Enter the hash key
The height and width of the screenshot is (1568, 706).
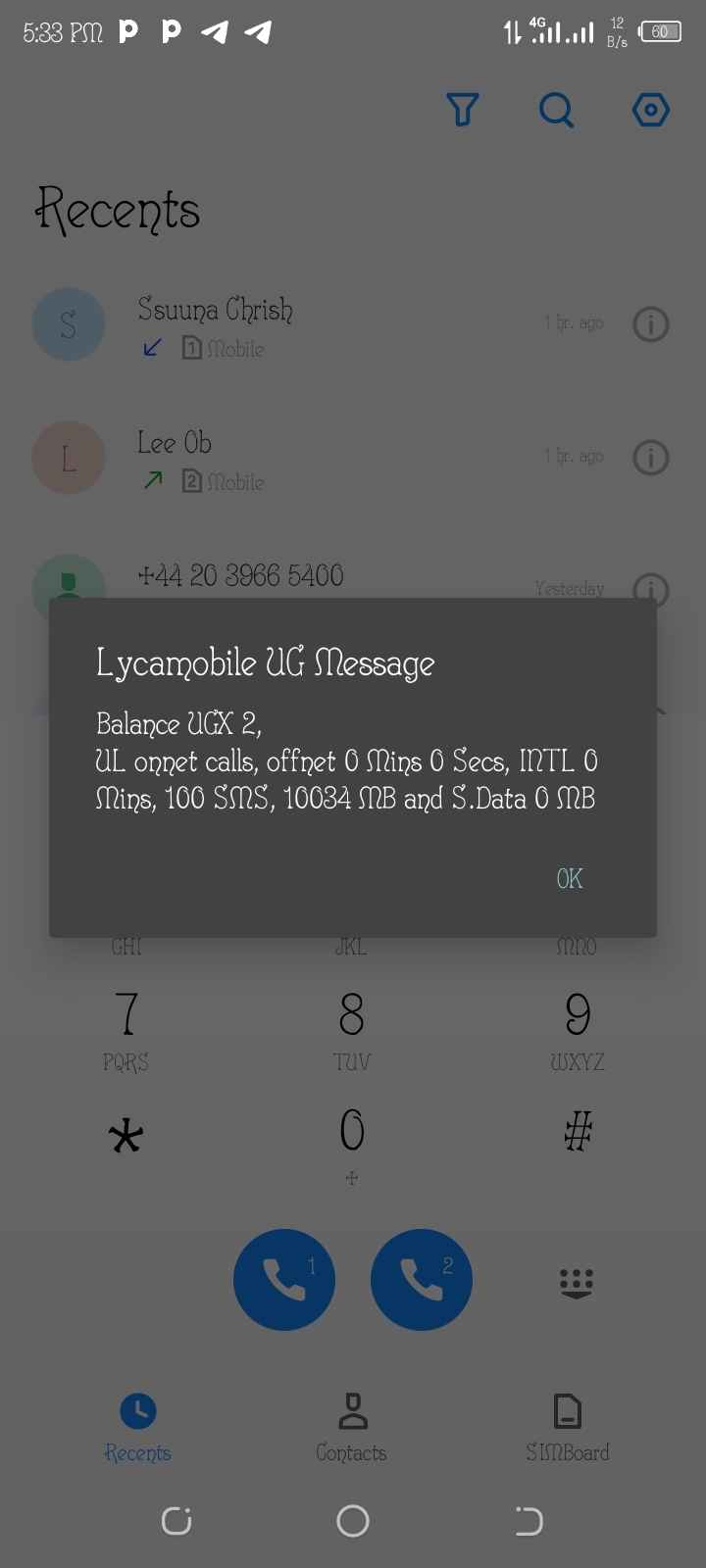(578, 1132)
